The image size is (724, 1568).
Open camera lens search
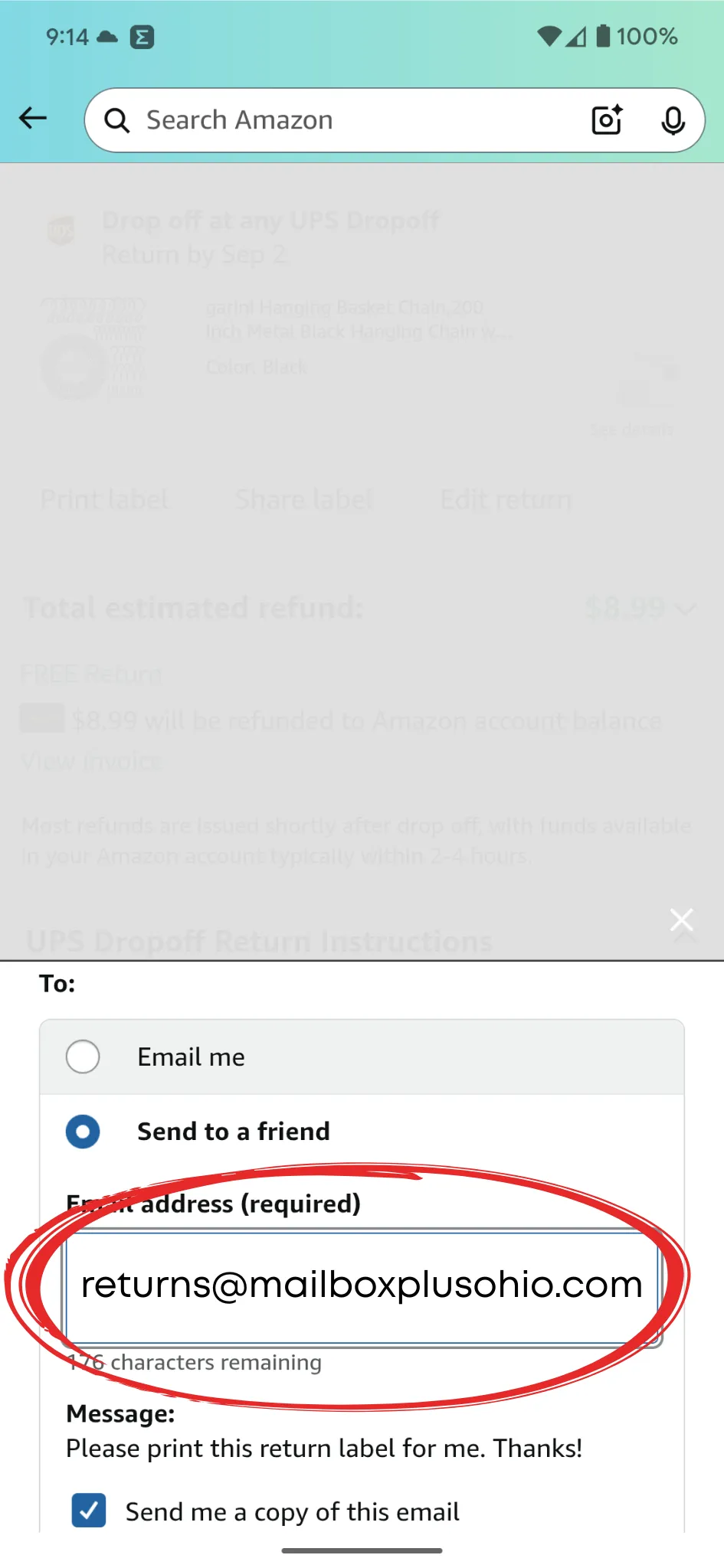point(607,120)
